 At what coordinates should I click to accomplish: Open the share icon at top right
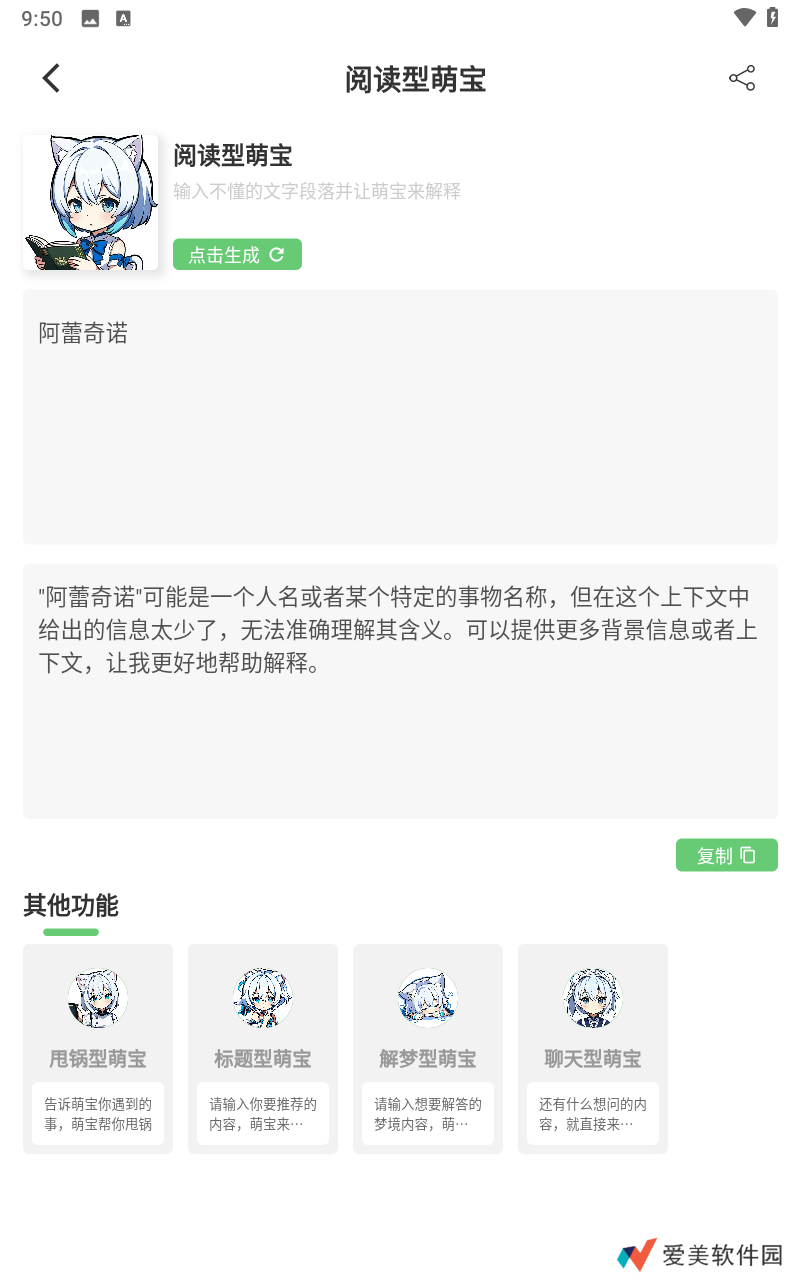pyautogui.click(x=742, y=78)
